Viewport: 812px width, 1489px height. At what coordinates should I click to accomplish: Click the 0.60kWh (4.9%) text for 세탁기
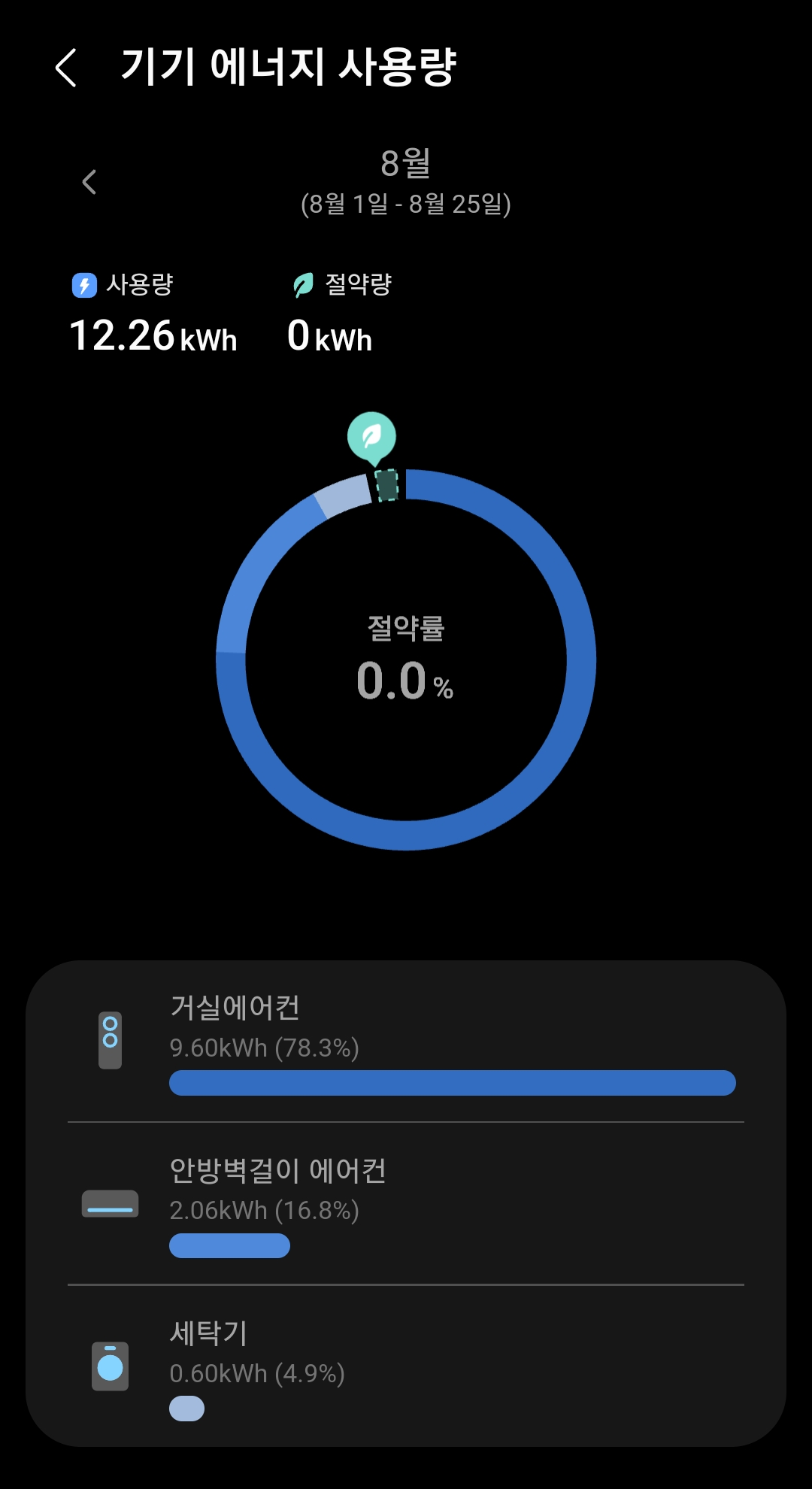click(256, 1372)
